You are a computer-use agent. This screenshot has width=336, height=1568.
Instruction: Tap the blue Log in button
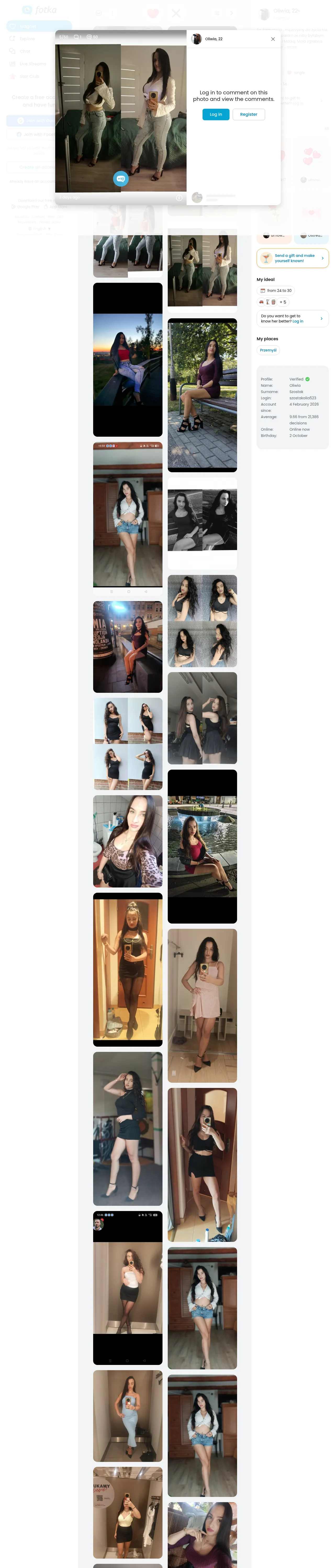tap(216, 114)
